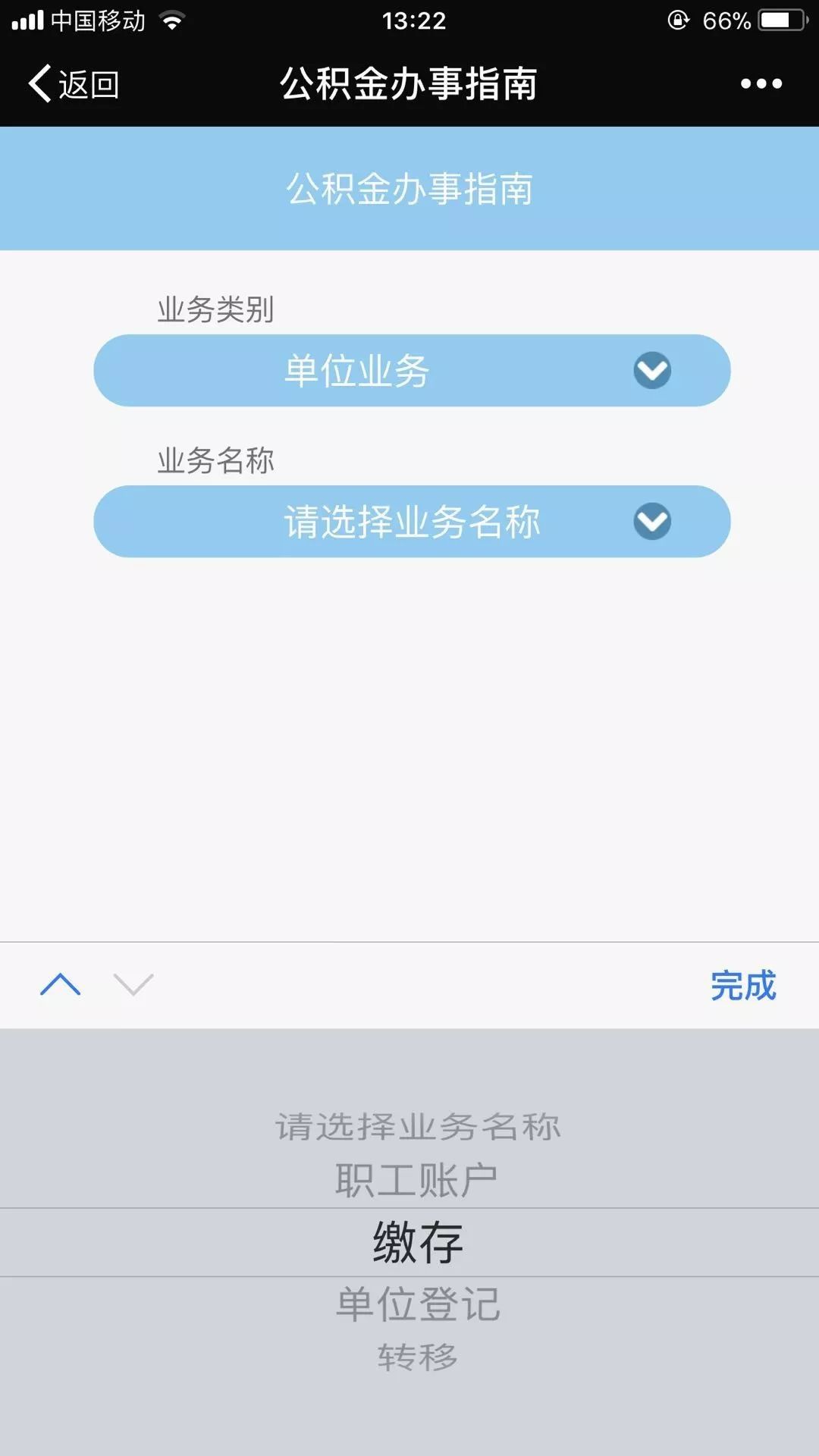Tap the battery indicator icon
This screenshot has height=1456, width=819.
781,21
